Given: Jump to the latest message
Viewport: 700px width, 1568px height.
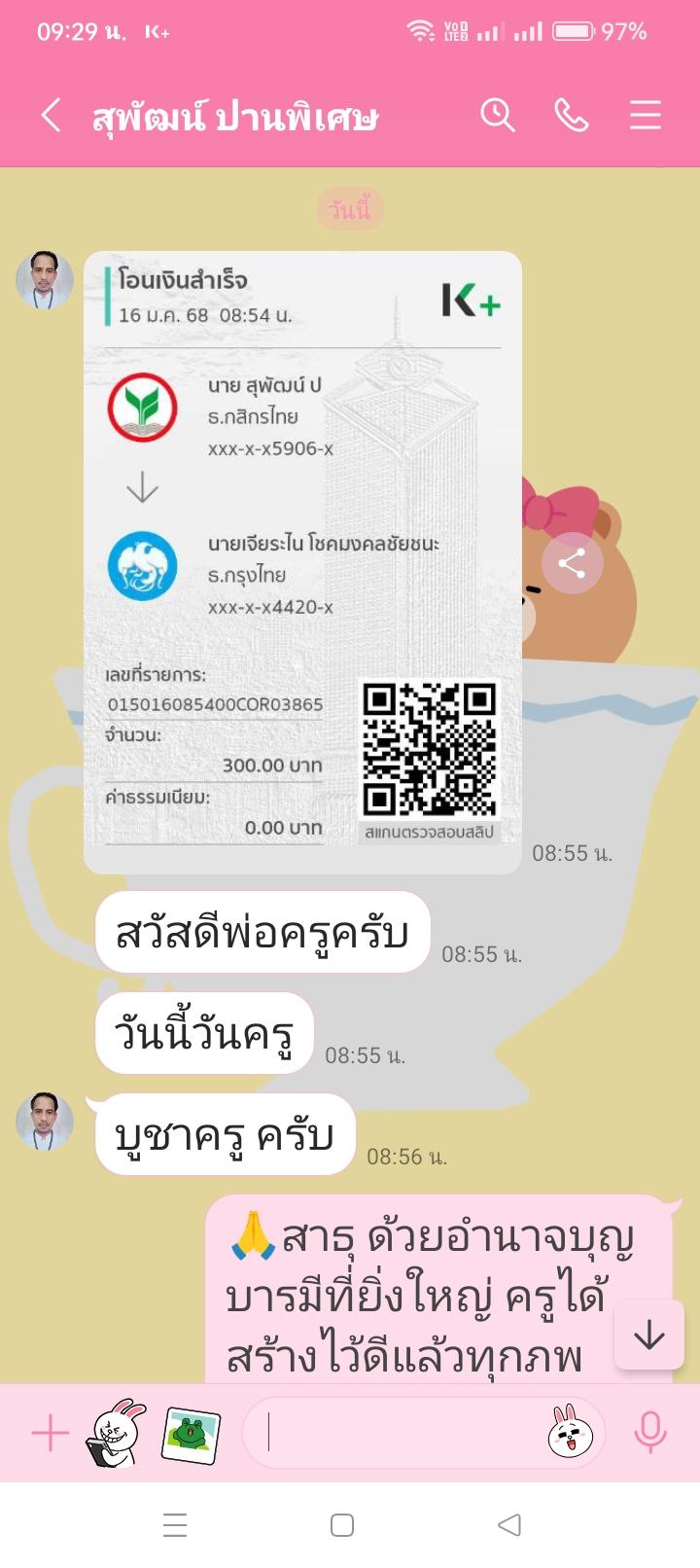Looking at the screenshot, I should click(648, 1336).
